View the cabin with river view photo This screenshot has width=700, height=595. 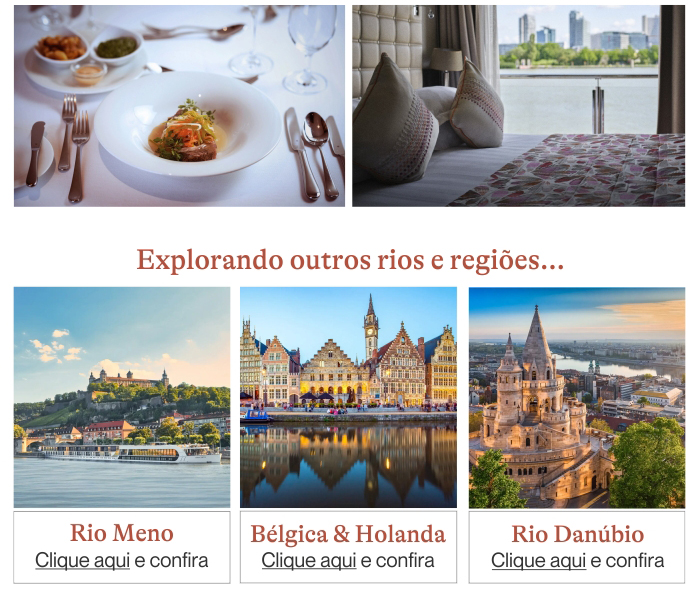coord(518,104)
